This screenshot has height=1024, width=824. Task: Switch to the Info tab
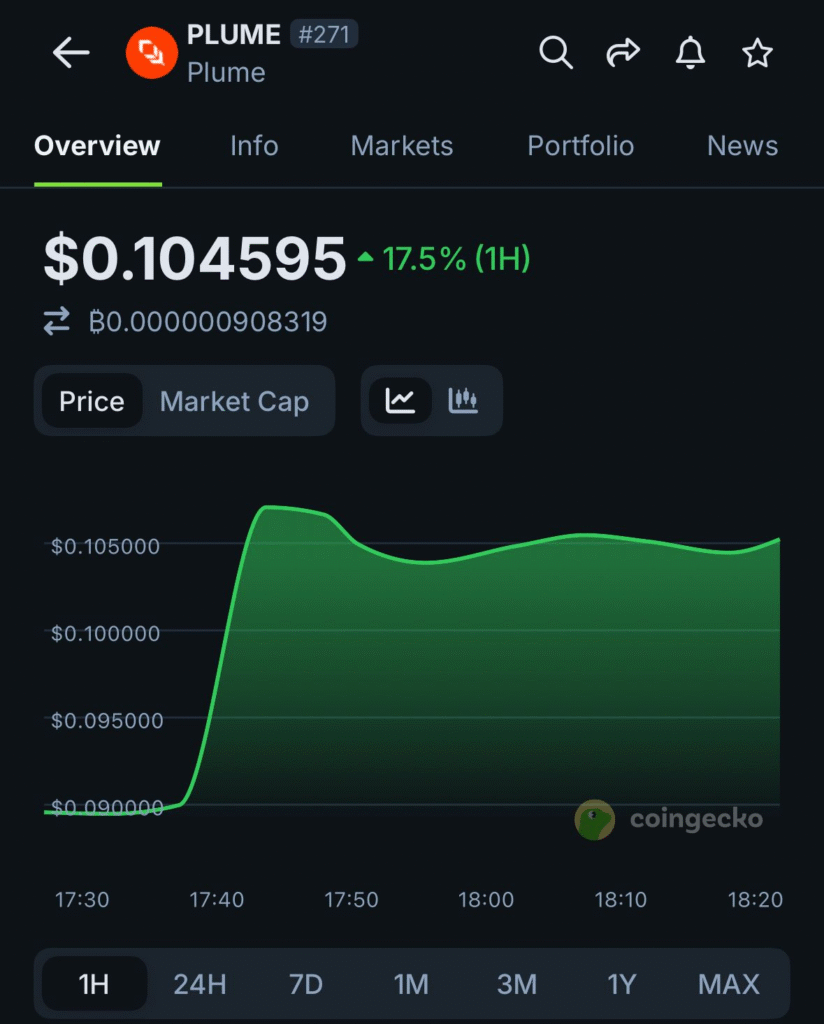(x=254, y=146)
